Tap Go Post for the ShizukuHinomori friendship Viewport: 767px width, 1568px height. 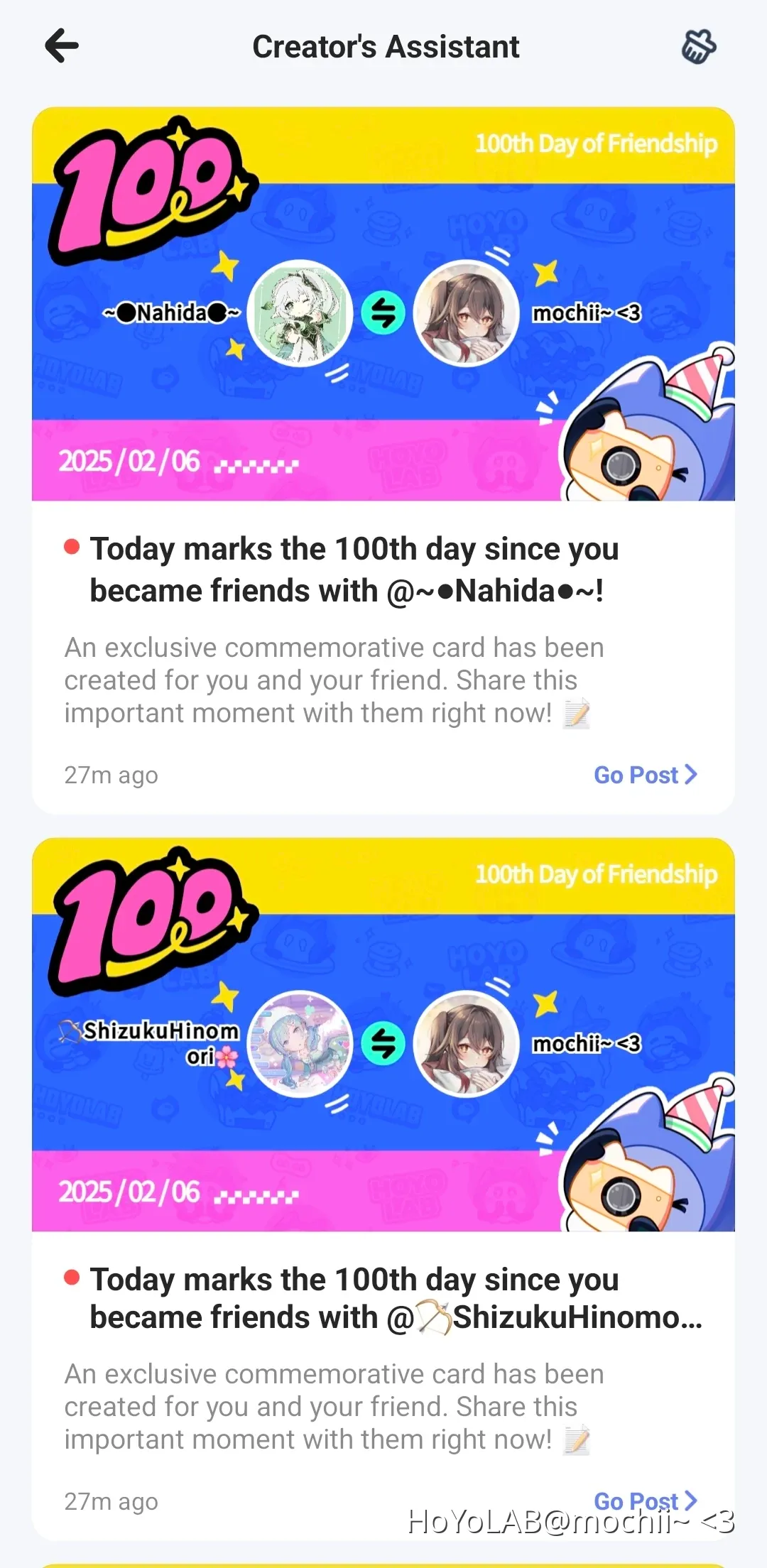(x=645, y=1501)
